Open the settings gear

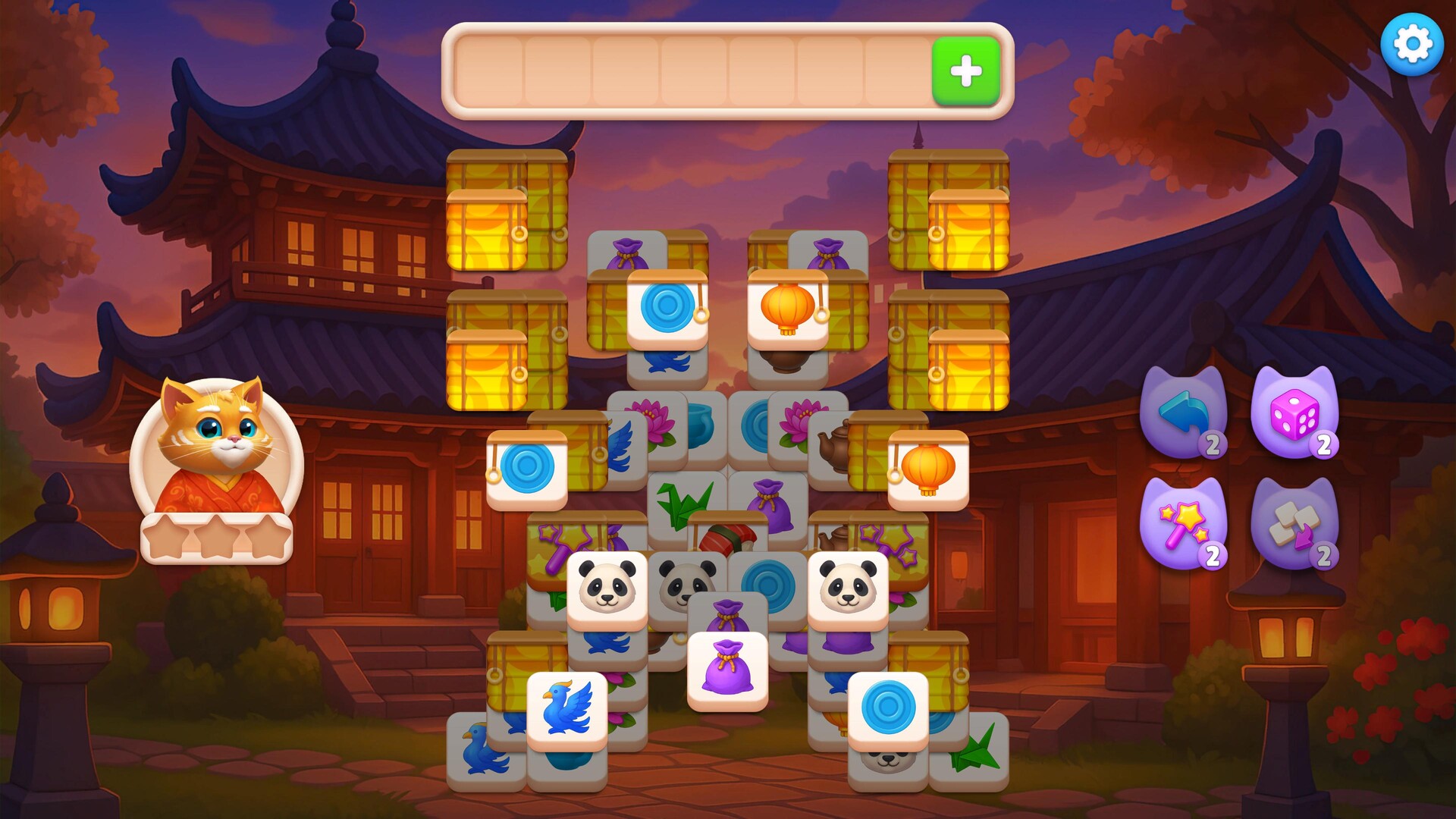pos(1411,45)
